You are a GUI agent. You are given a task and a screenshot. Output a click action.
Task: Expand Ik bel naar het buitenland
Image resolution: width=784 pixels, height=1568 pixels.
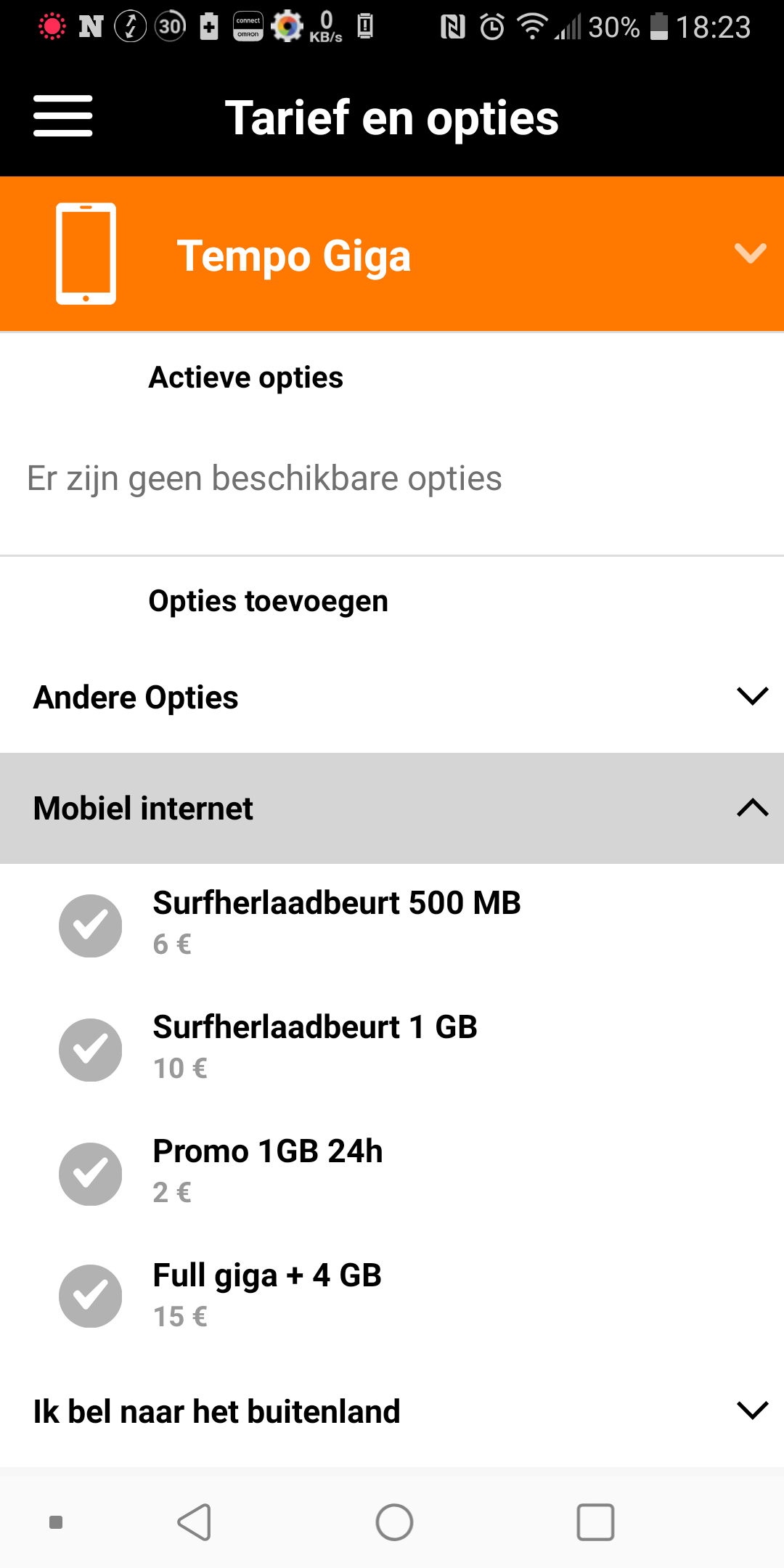[x=751, y=1410]
